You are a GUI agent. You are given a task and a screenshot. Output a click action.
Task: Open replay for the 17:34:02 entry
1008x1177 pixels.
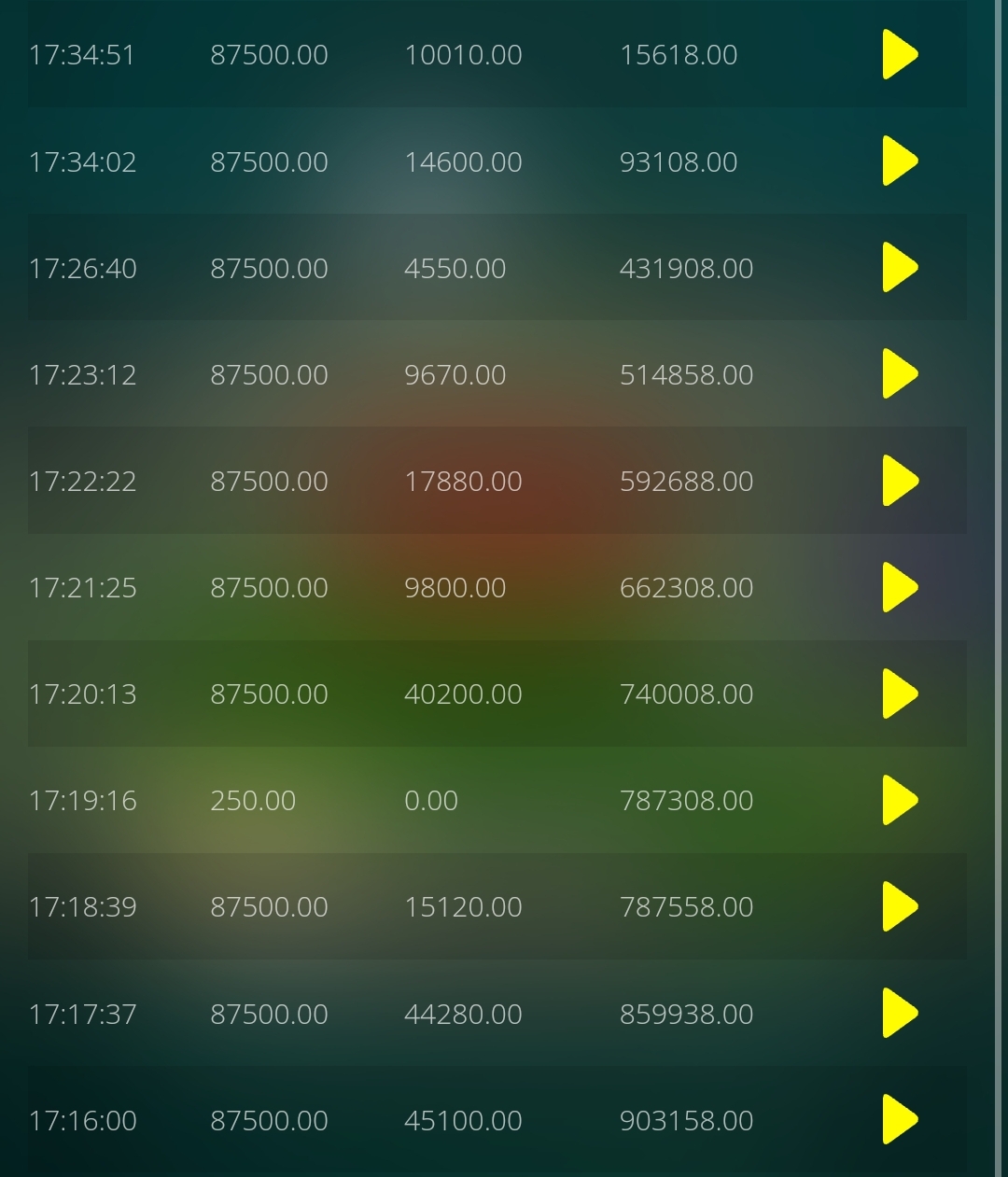(900, 161)
